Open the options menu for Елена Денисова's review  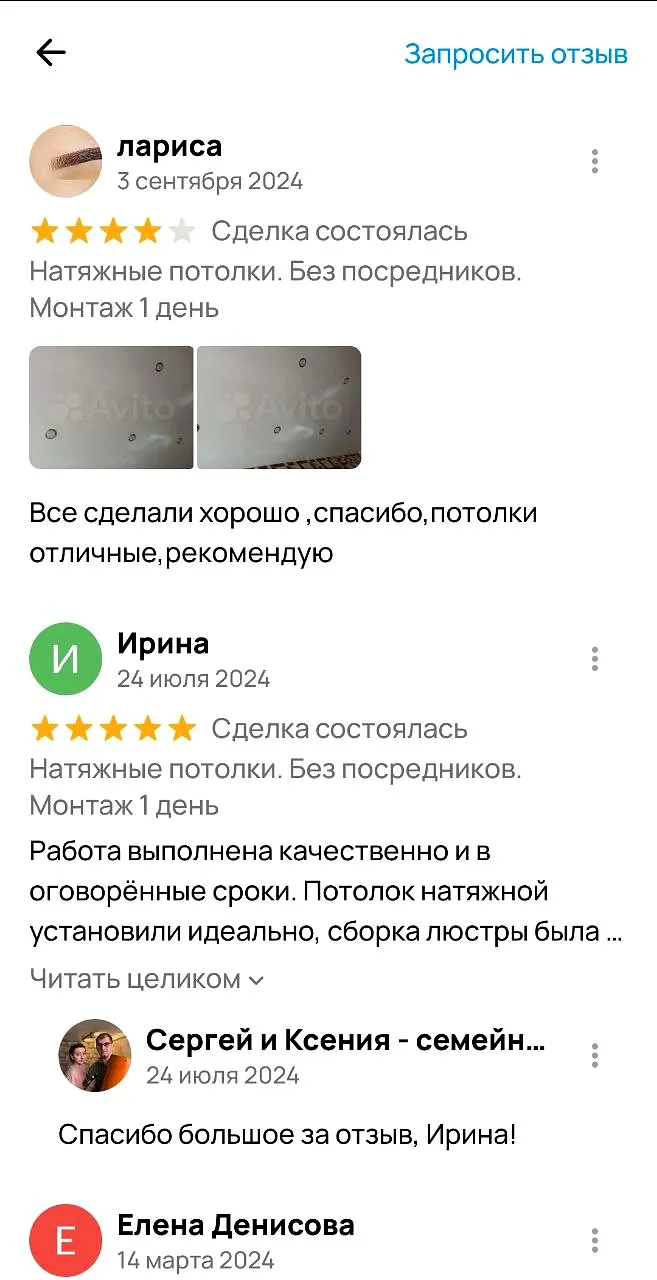tap(595, 1240)
